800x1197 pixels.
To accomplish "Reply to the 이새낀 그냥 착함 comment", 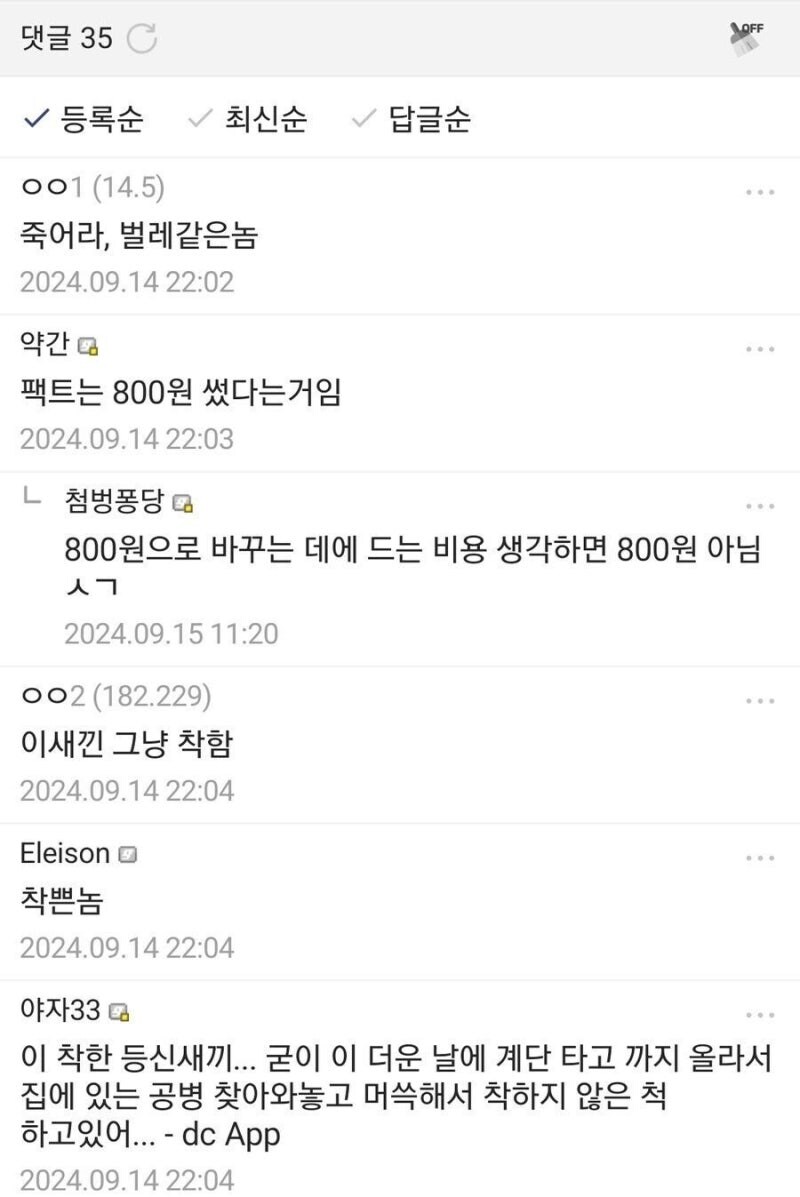I will 126,745.
